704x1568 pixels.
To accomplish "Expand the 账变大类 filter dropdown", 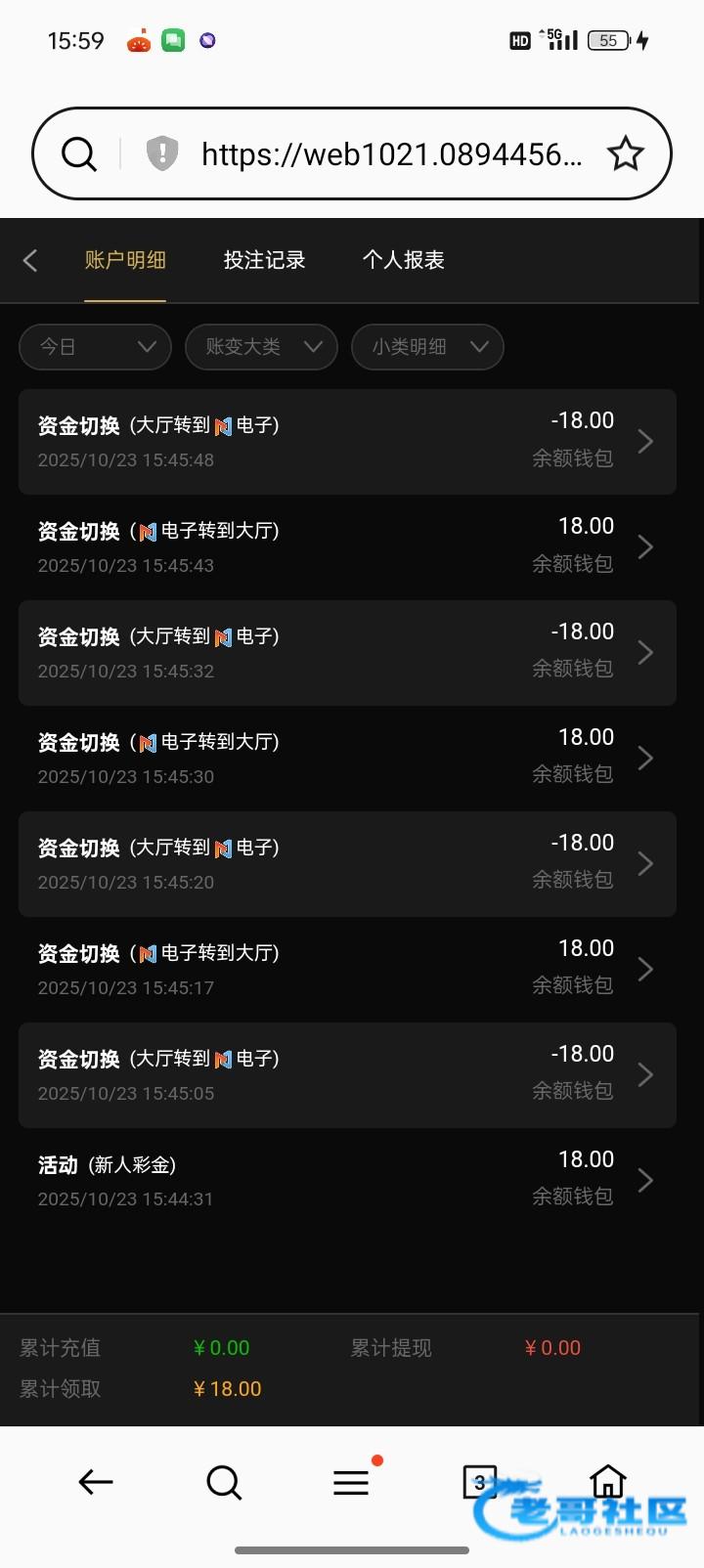I will pos(261,347).
